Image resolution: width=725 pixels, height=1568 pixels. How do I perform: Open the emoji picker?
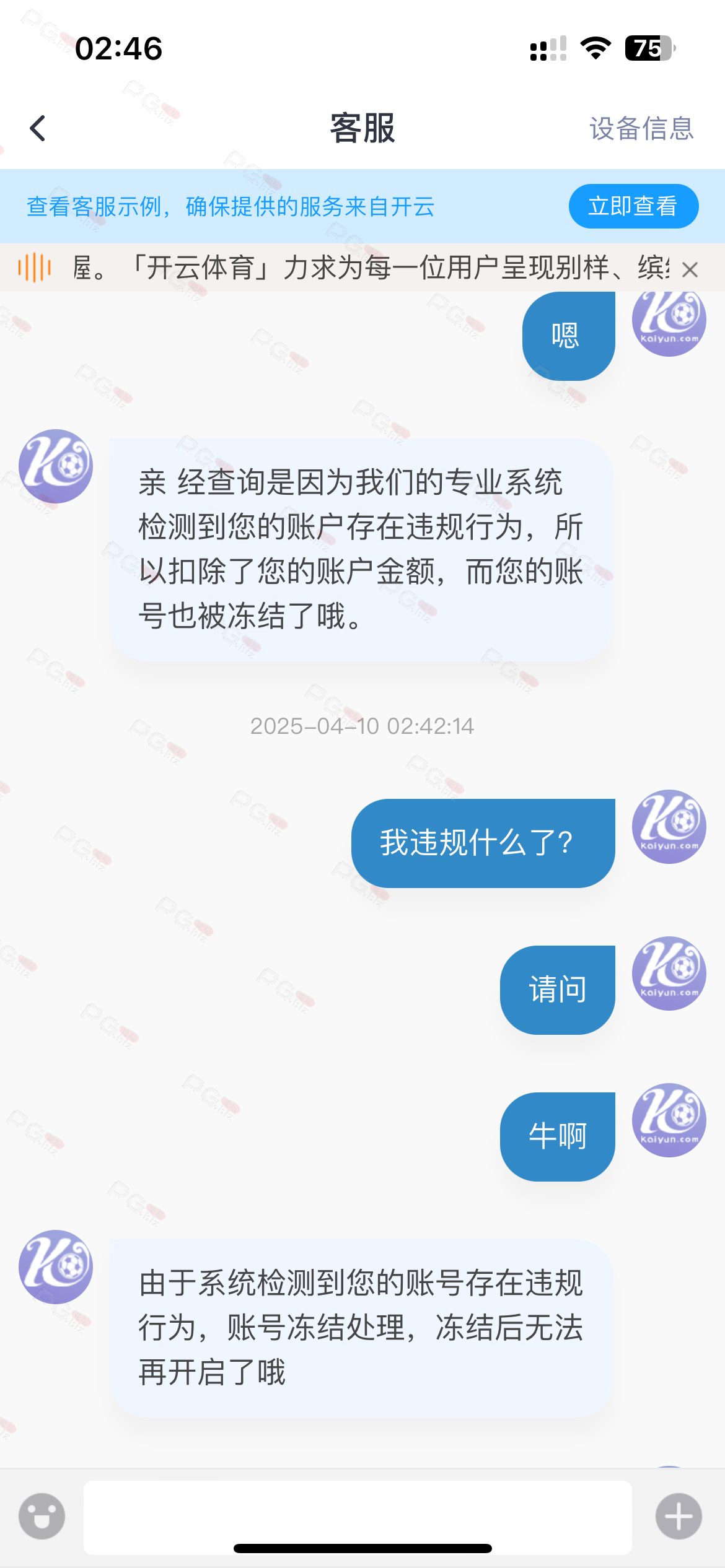[x=42, y=1516]
